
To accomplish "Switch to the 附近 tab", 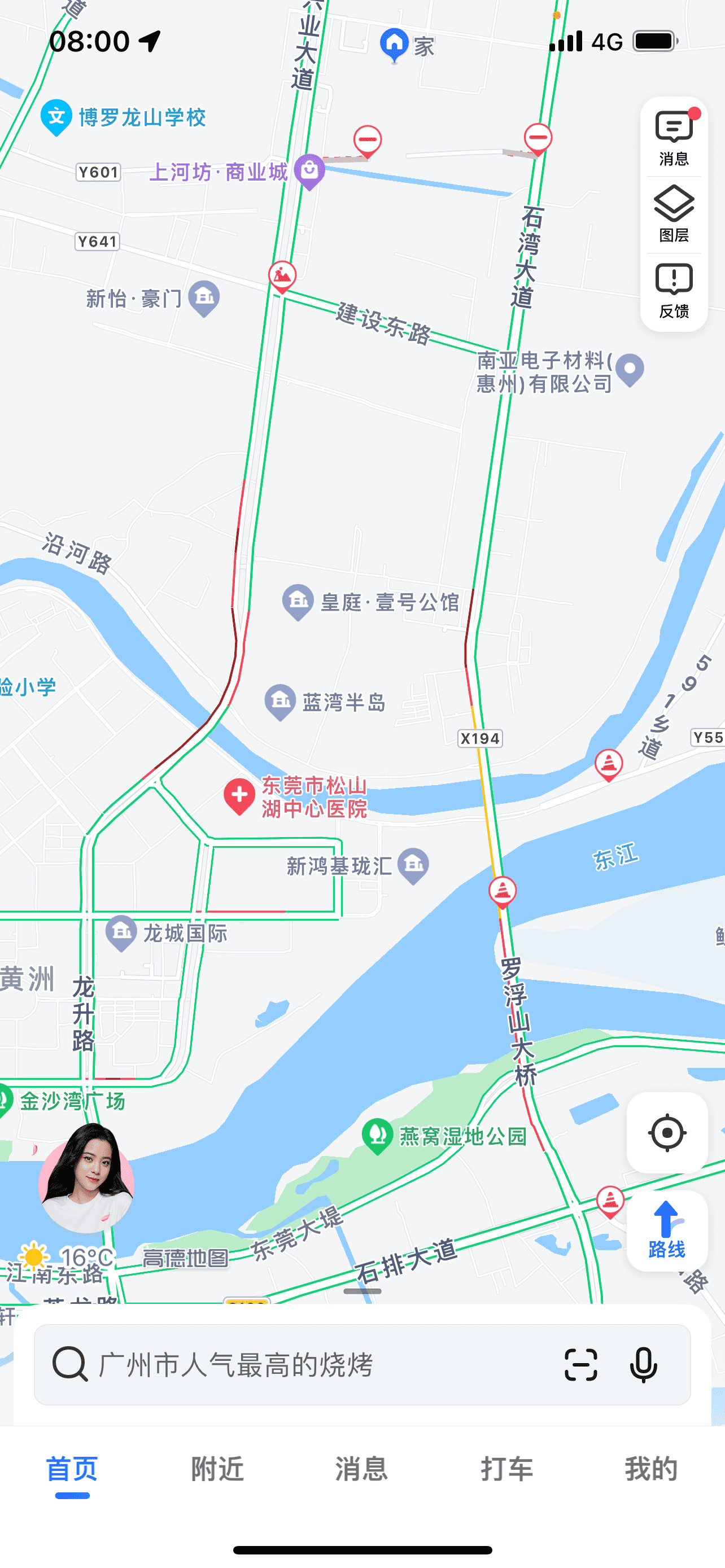I will [x=217, y=1469].
